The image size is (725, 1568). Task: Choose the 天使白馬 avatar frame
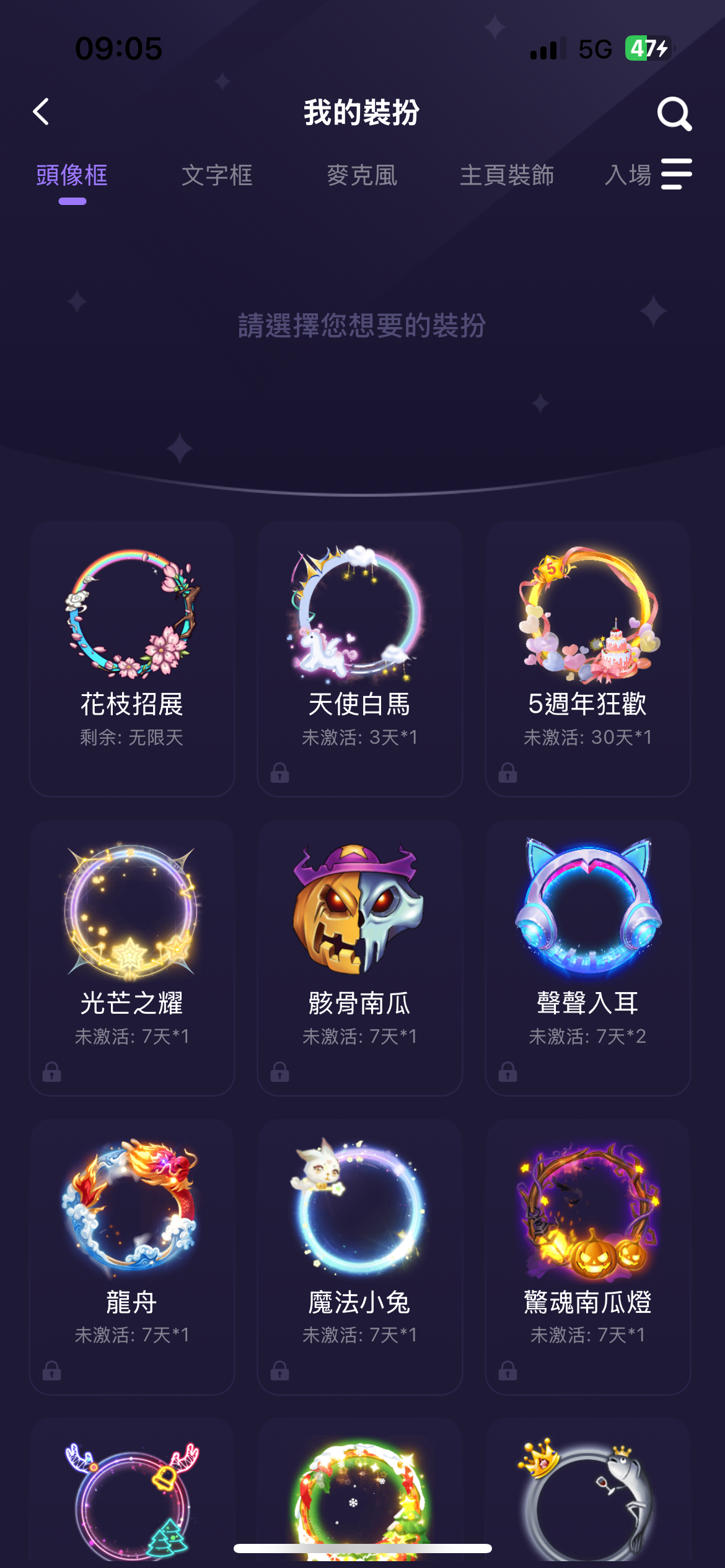(x=360, y=658)
